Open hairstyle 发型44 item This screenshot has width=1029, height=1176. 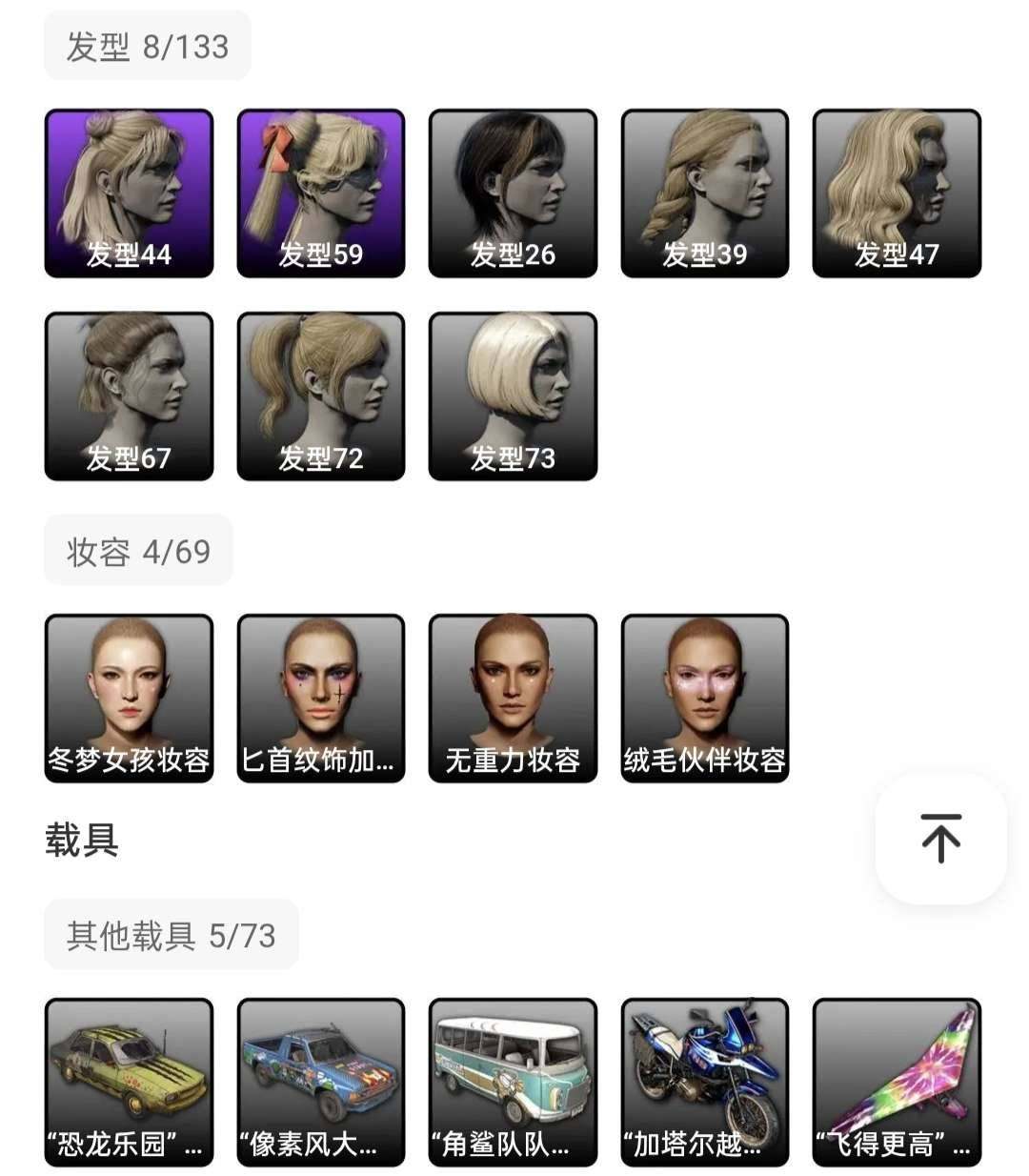click(129, 193)
